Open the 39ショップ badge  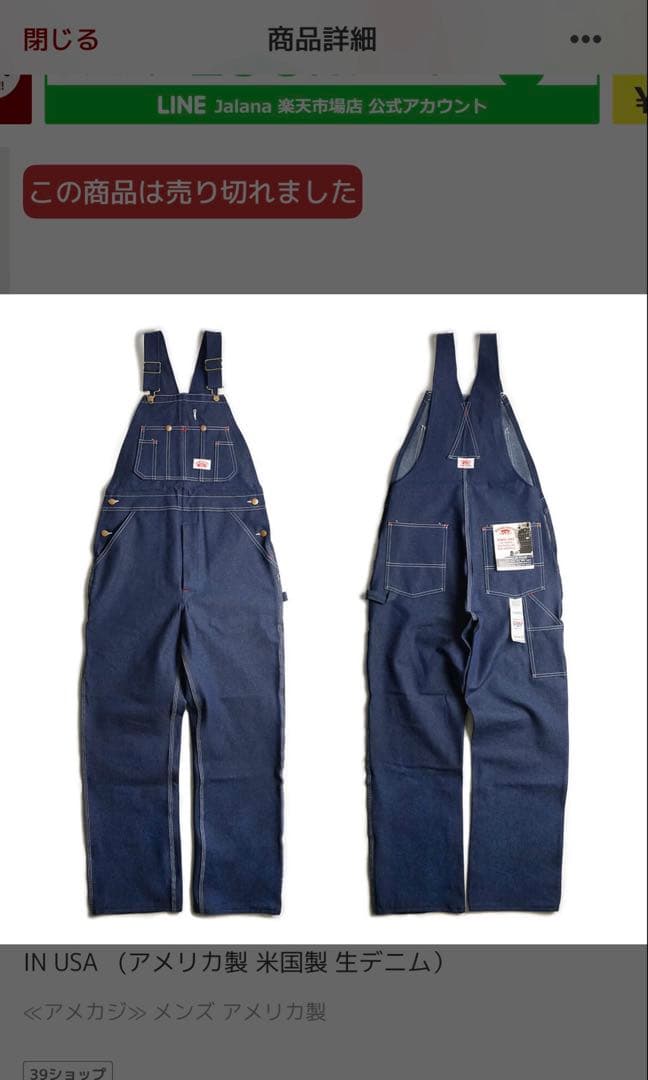(x=68, y=1070)
